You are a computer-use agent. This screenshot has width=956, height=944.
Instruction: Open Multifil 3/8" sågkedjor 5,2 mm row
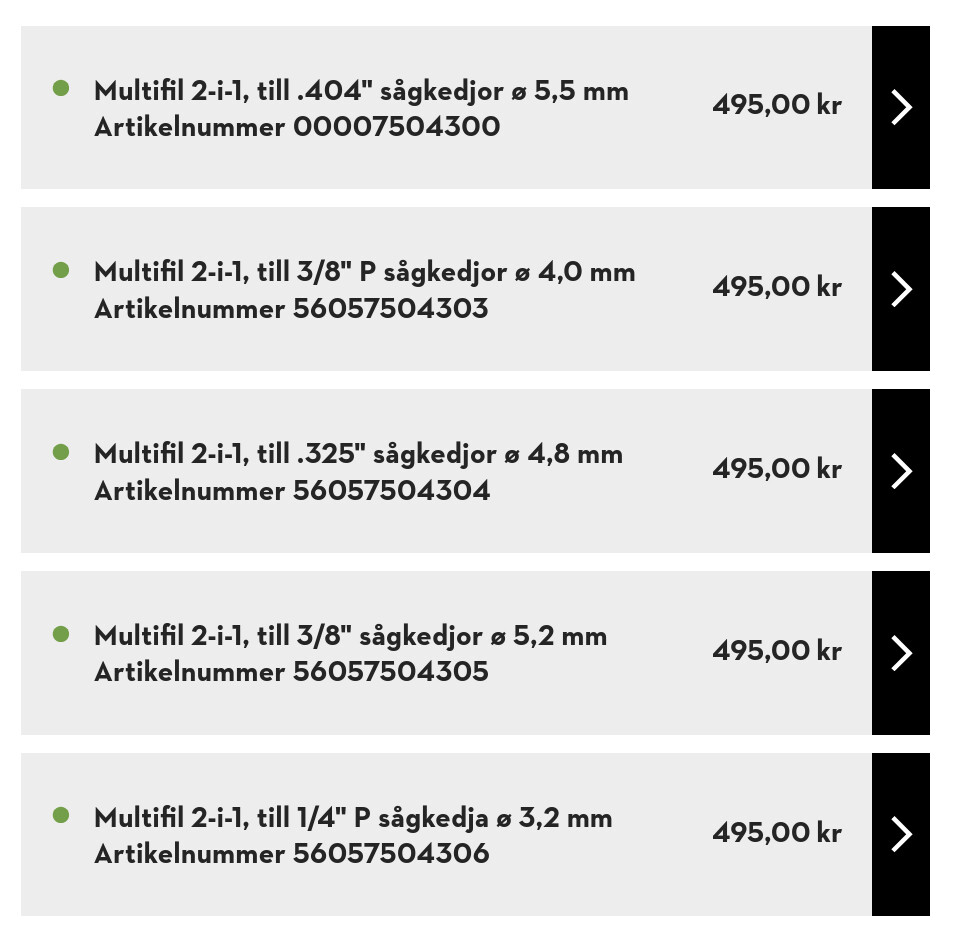tap(900, 653)
